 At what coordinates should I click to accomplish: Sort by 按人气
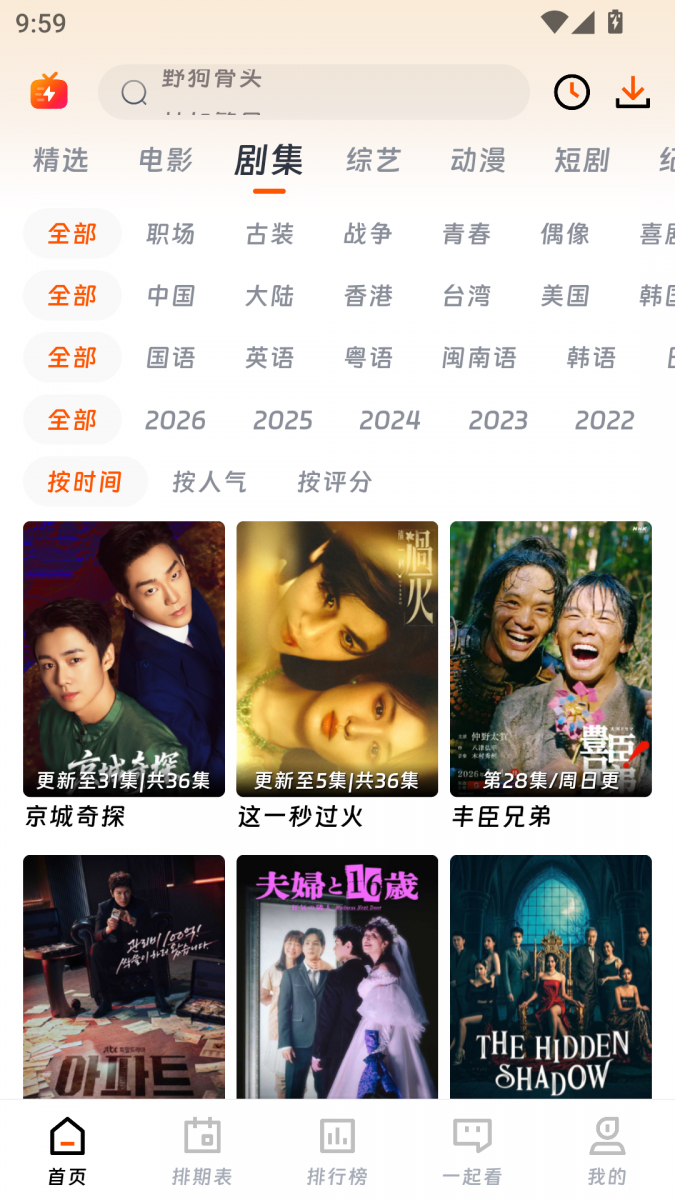pyautogui.click(x=210, y=482)
